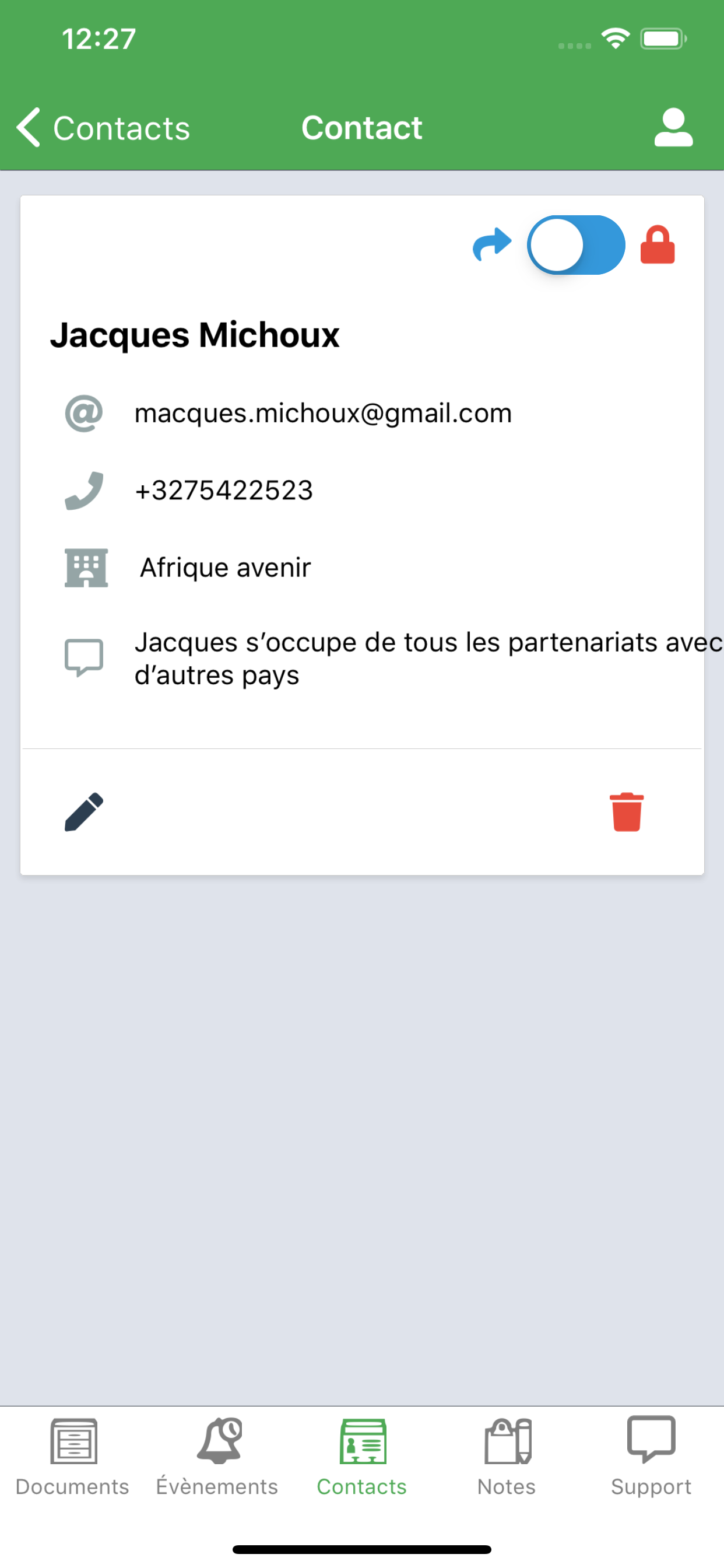
Task: Edit Jacques Michoux with the pencil icon
Action: tap(84, 812)
